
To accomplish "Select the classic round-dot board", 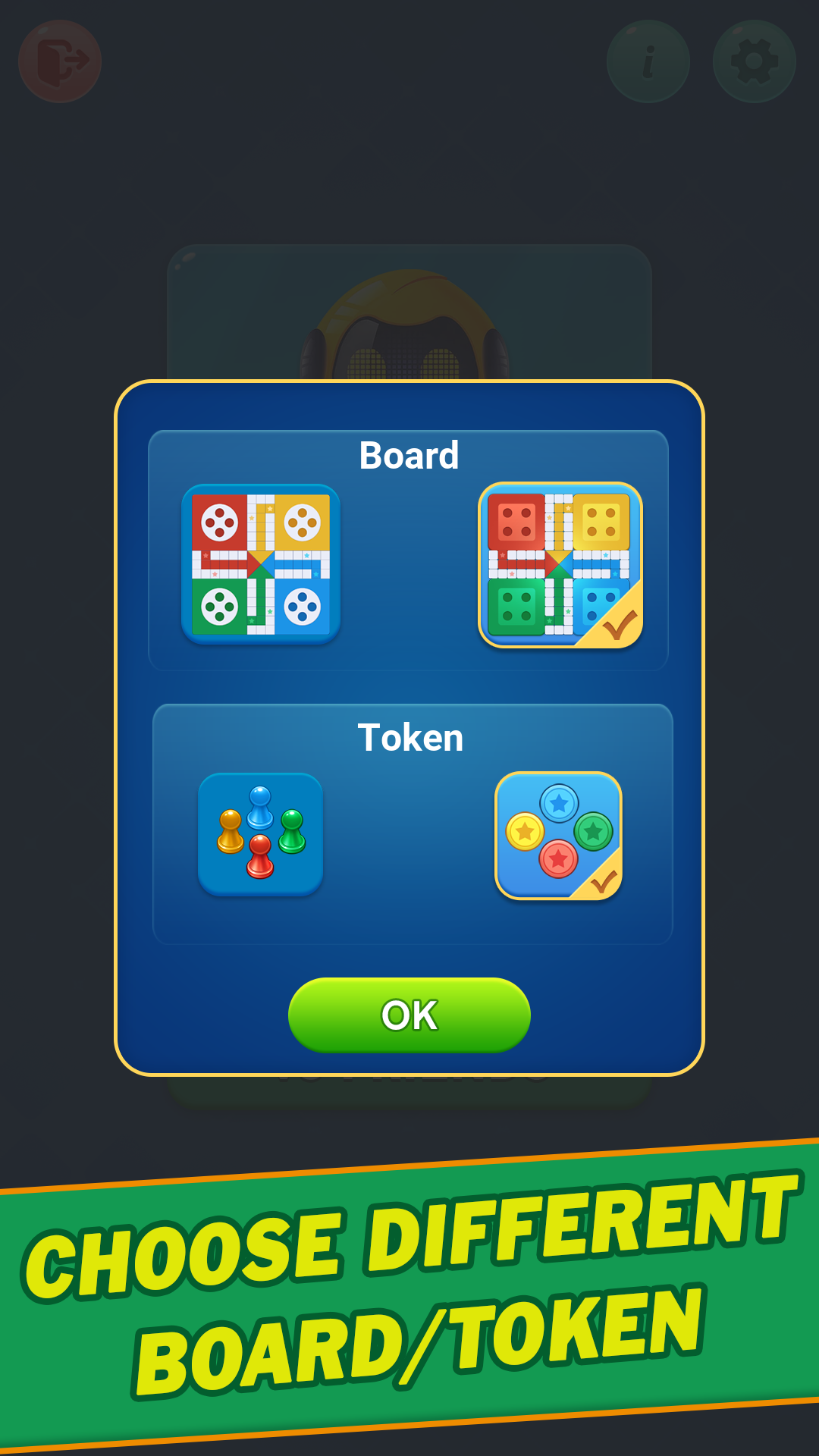I will tap(261, 564).
